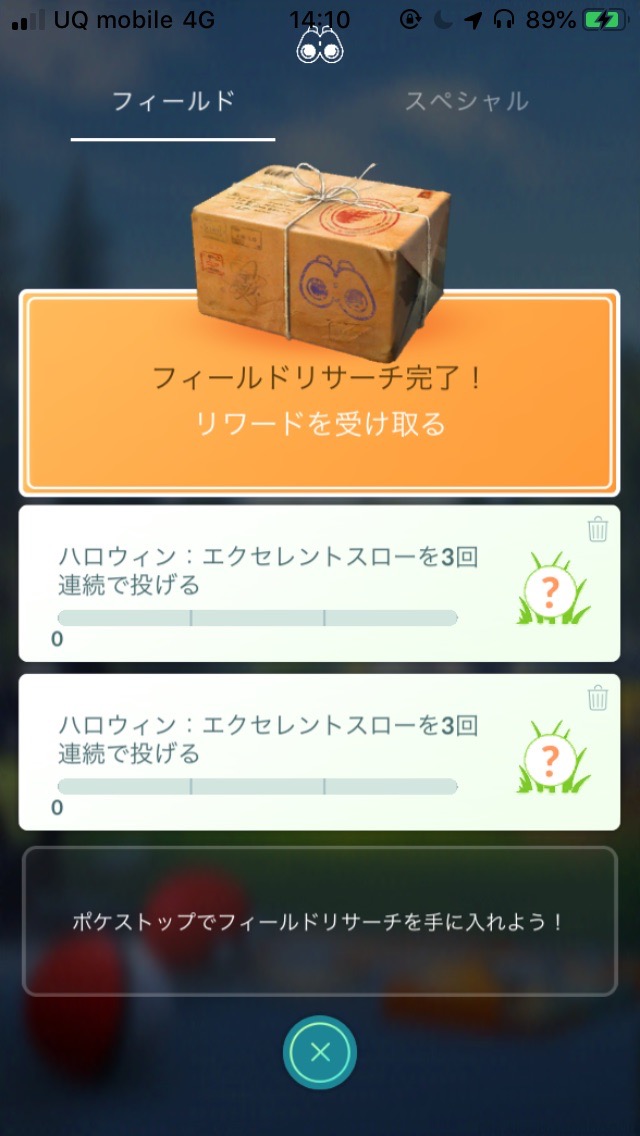This screenshot has height=1136, width=640.
Task: Switch to the スペシャル tab
Action: coord(466,101)
